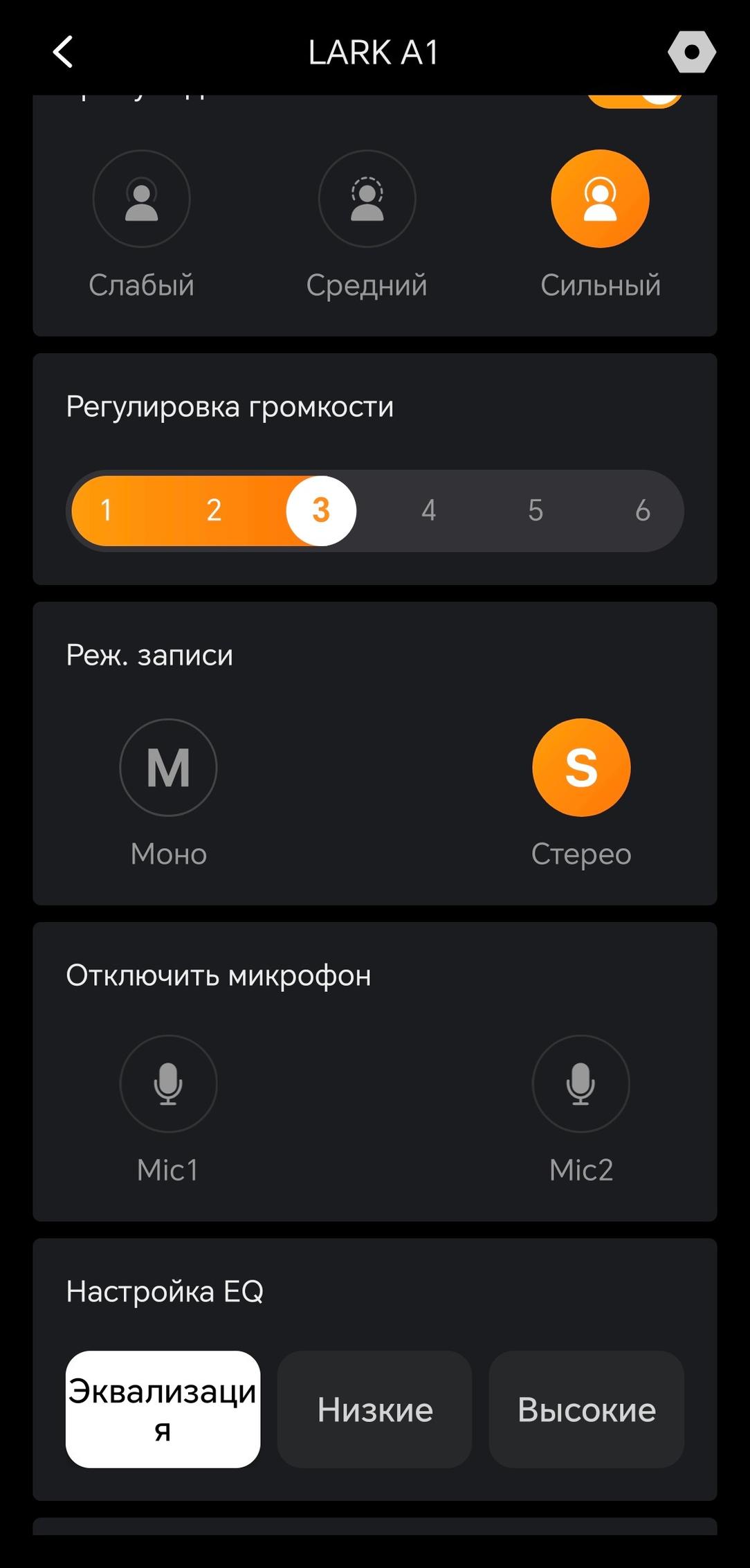Select the Средний noise reduction level
The image size is (750, 1568).
tap(367, 199)
